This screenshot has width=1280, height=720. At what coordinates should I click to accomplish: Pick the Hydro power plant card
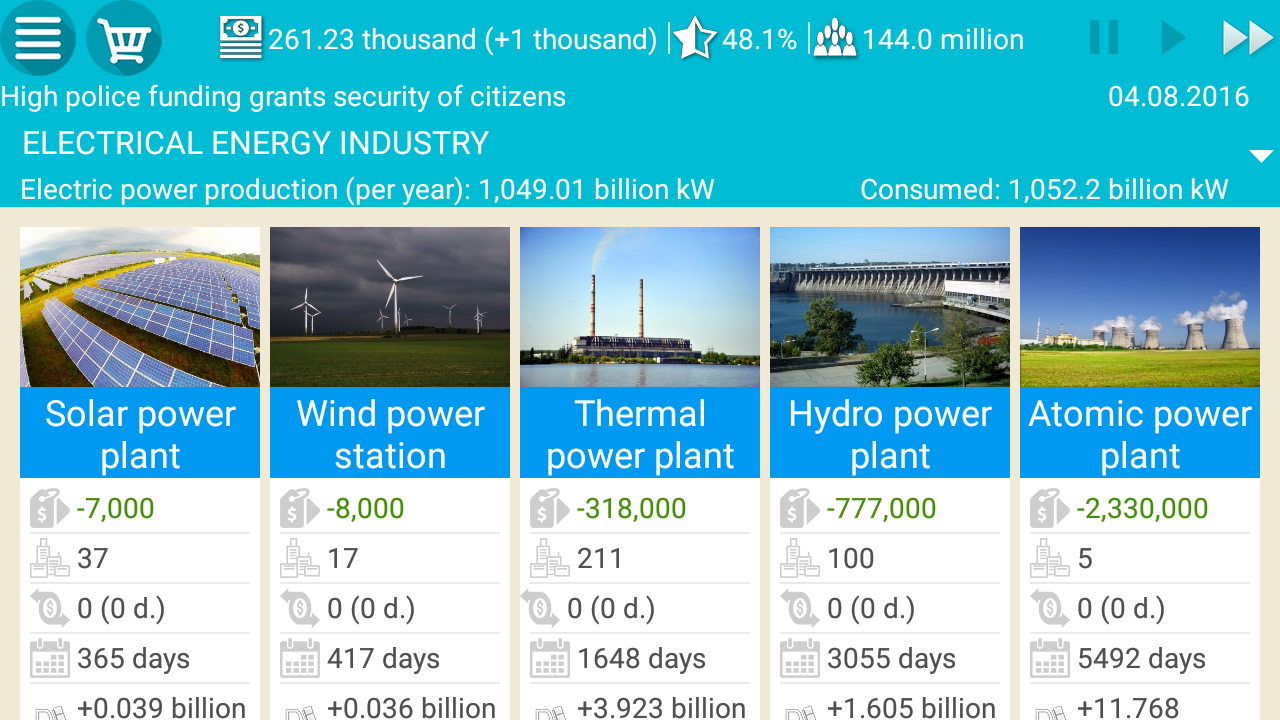coord(890,434)
